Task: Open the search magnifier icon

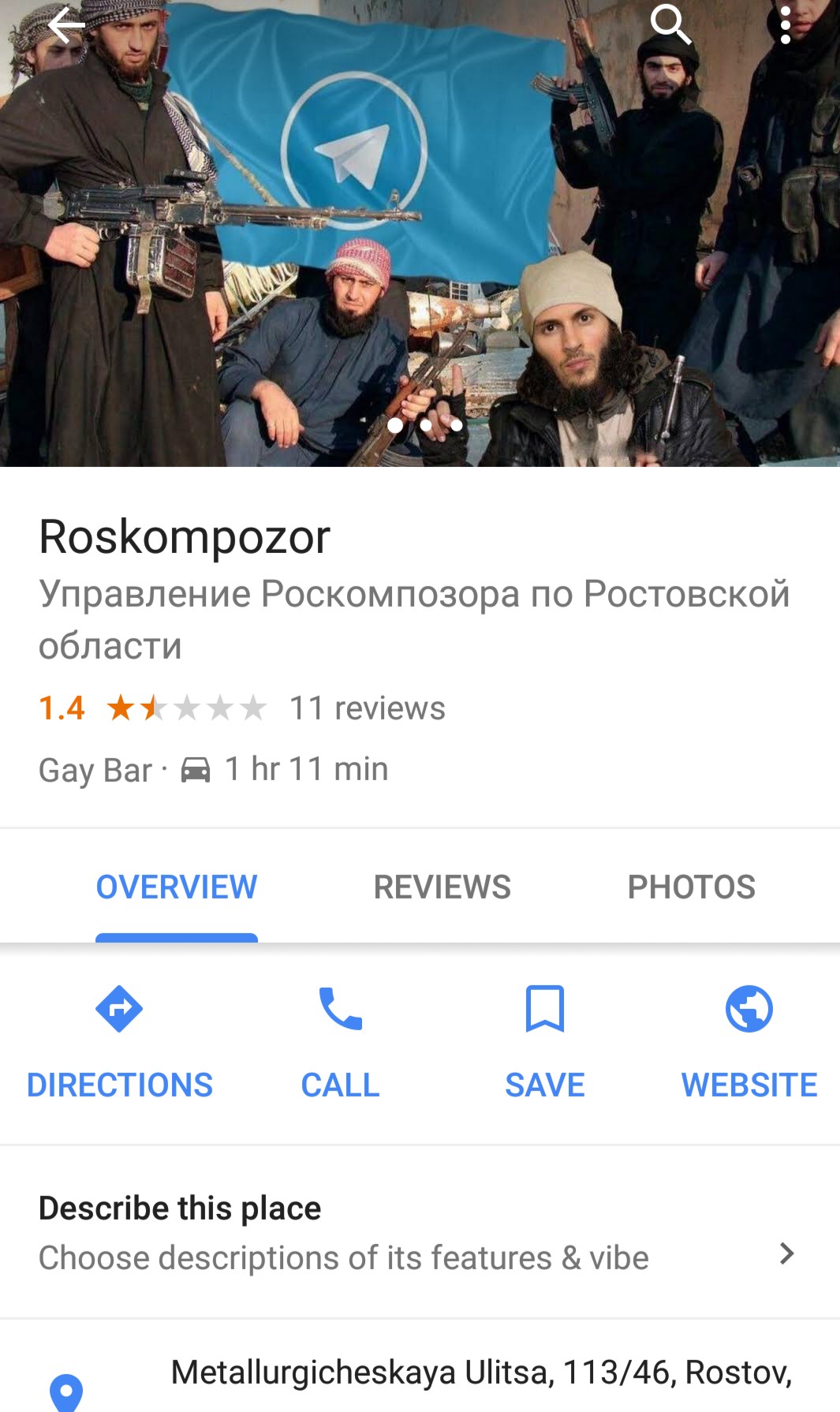Action: point(671,24)
